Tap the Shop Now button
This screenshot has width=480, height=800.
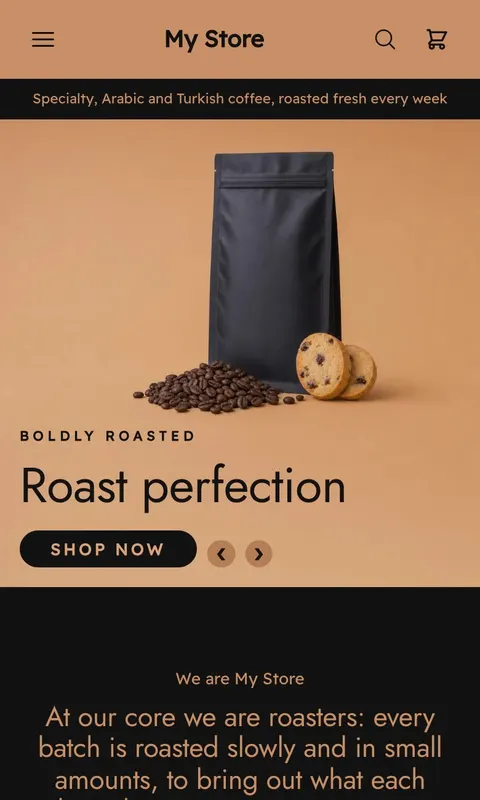coord(108,549)
